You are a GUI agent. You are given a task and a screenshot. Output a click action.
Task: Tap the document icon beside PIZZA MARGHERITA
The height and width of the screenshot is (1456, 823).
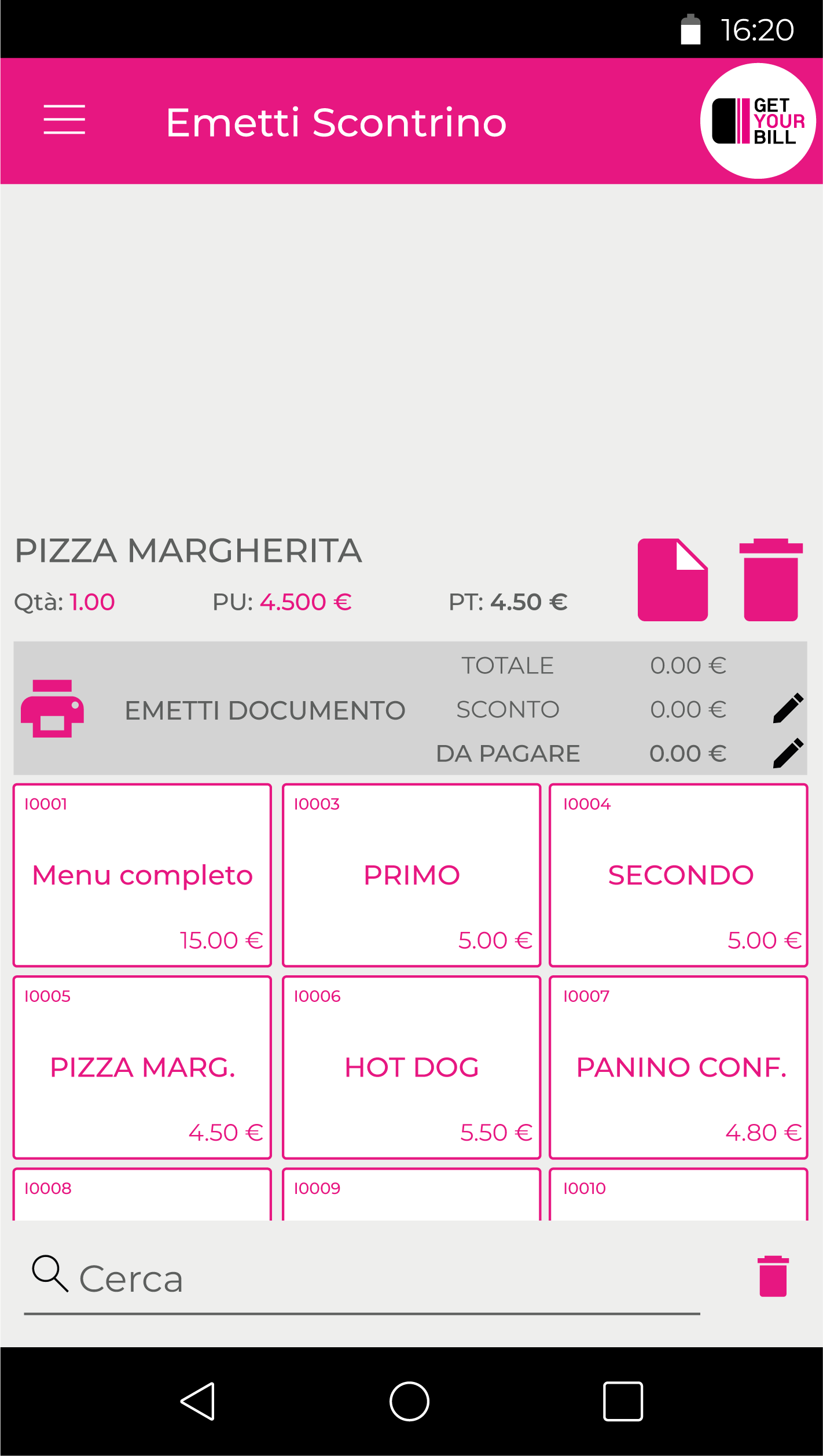pyautogui.click(x=673, y=580)
